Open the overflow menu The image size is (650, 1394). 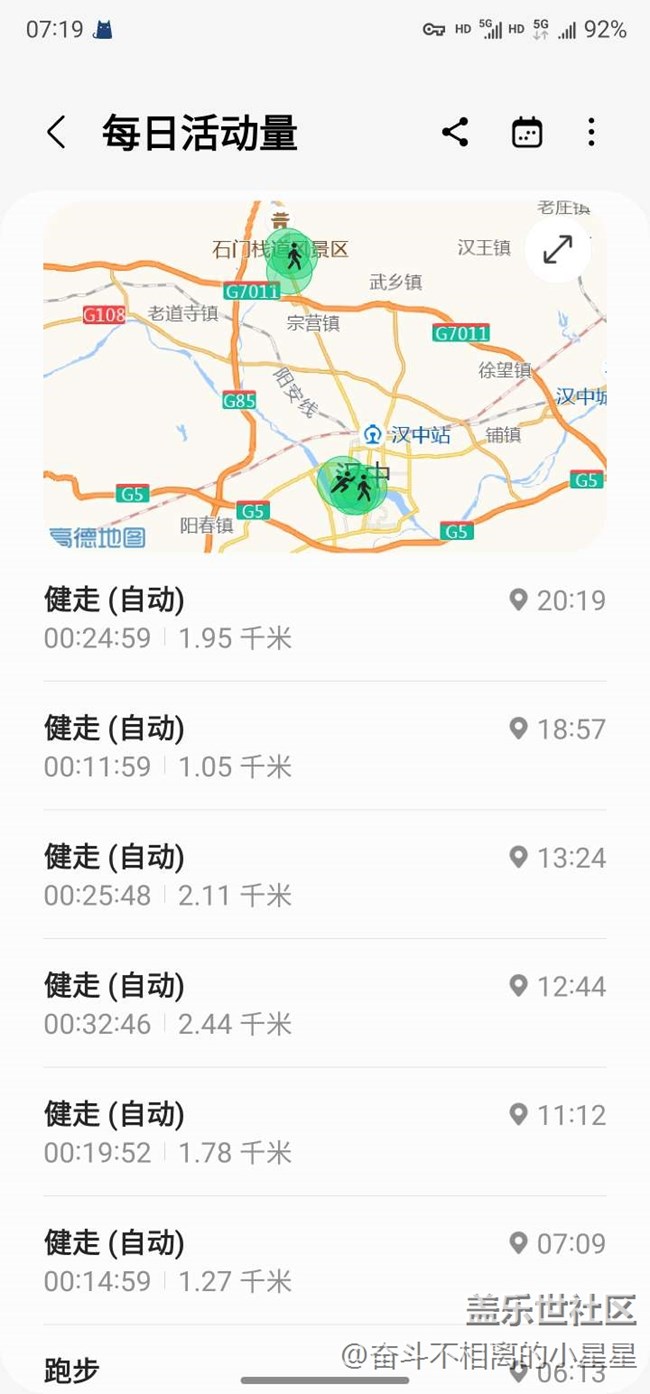point(591,132)
